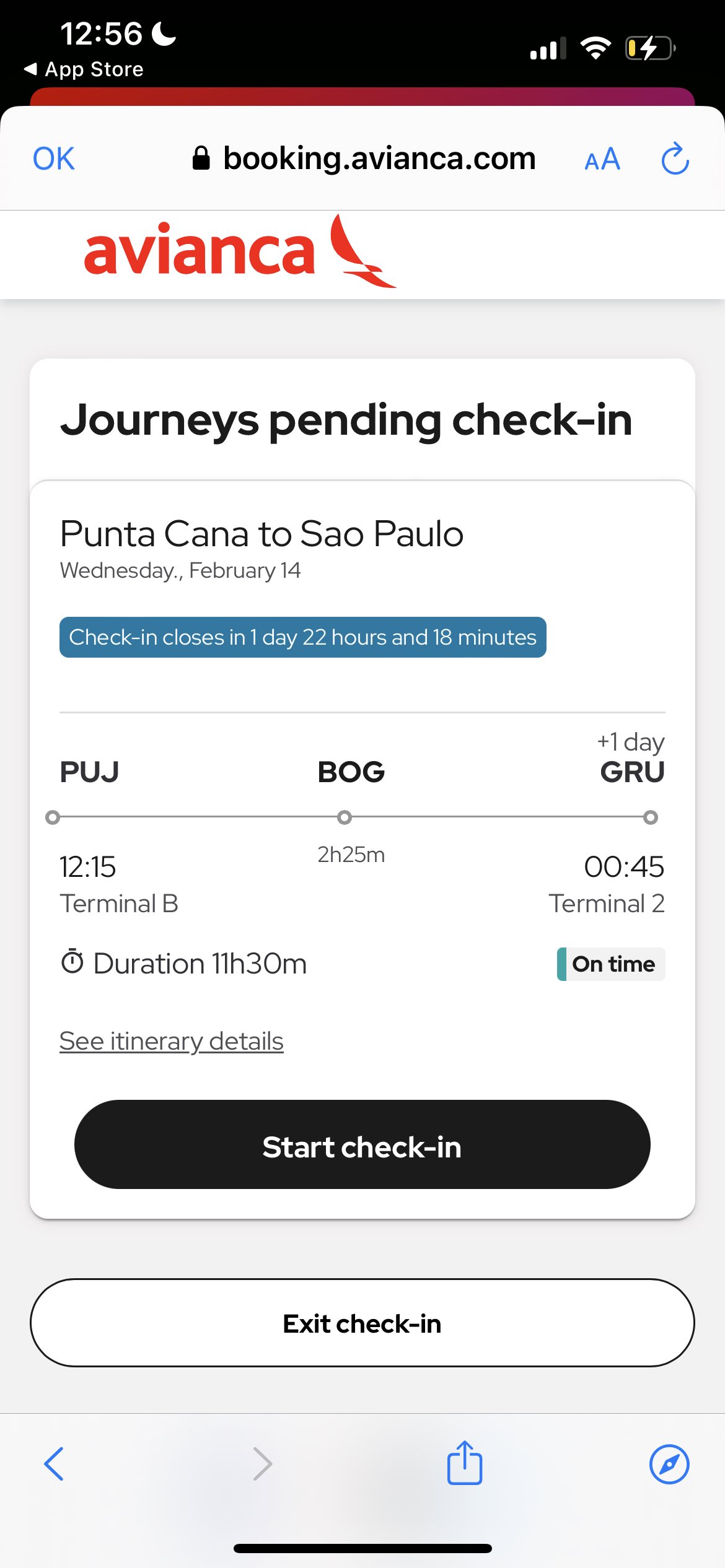Tap OK to close the browser view

[x=53, y=159]
